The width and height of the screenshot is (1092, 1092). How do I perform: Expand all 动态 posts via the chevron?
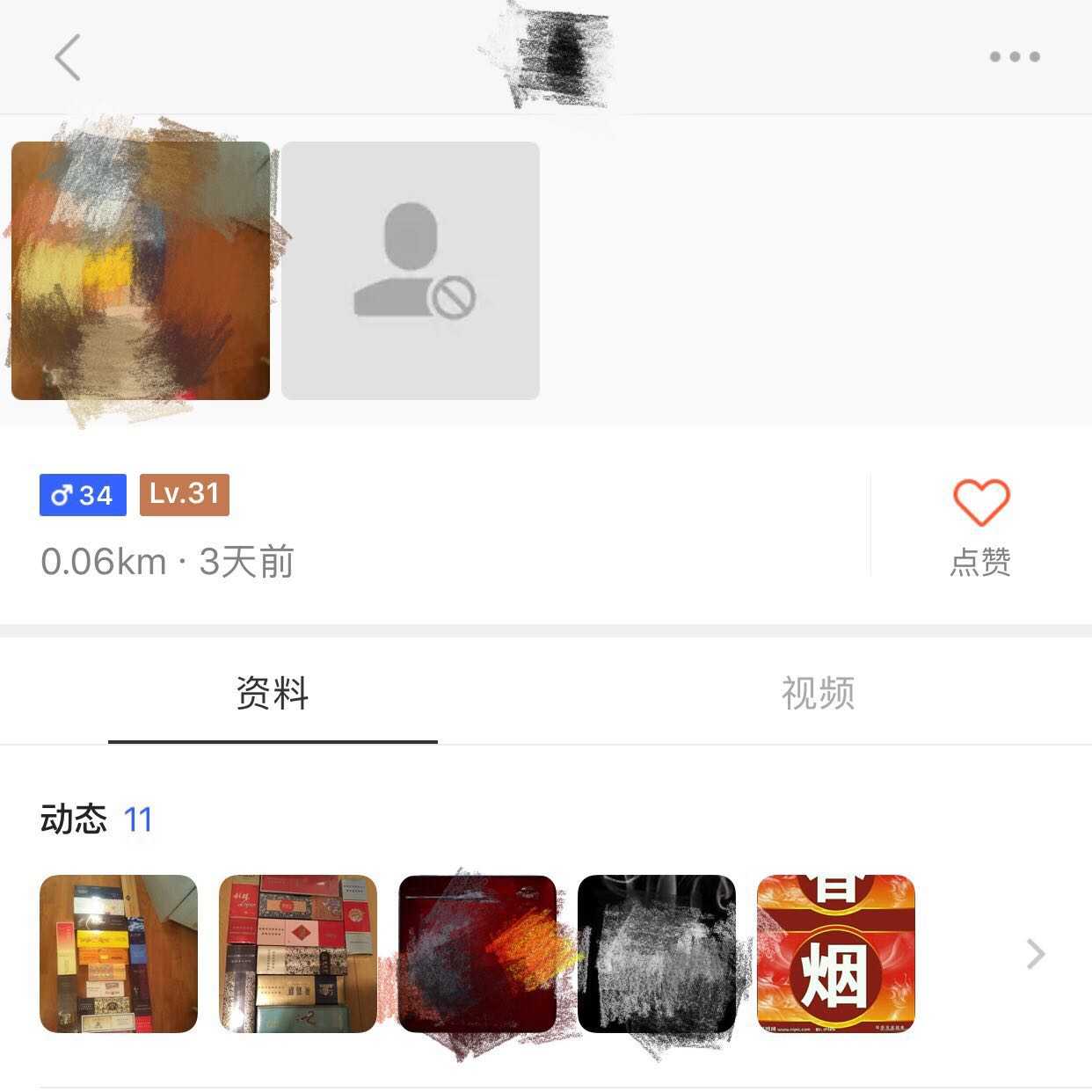1036,954
